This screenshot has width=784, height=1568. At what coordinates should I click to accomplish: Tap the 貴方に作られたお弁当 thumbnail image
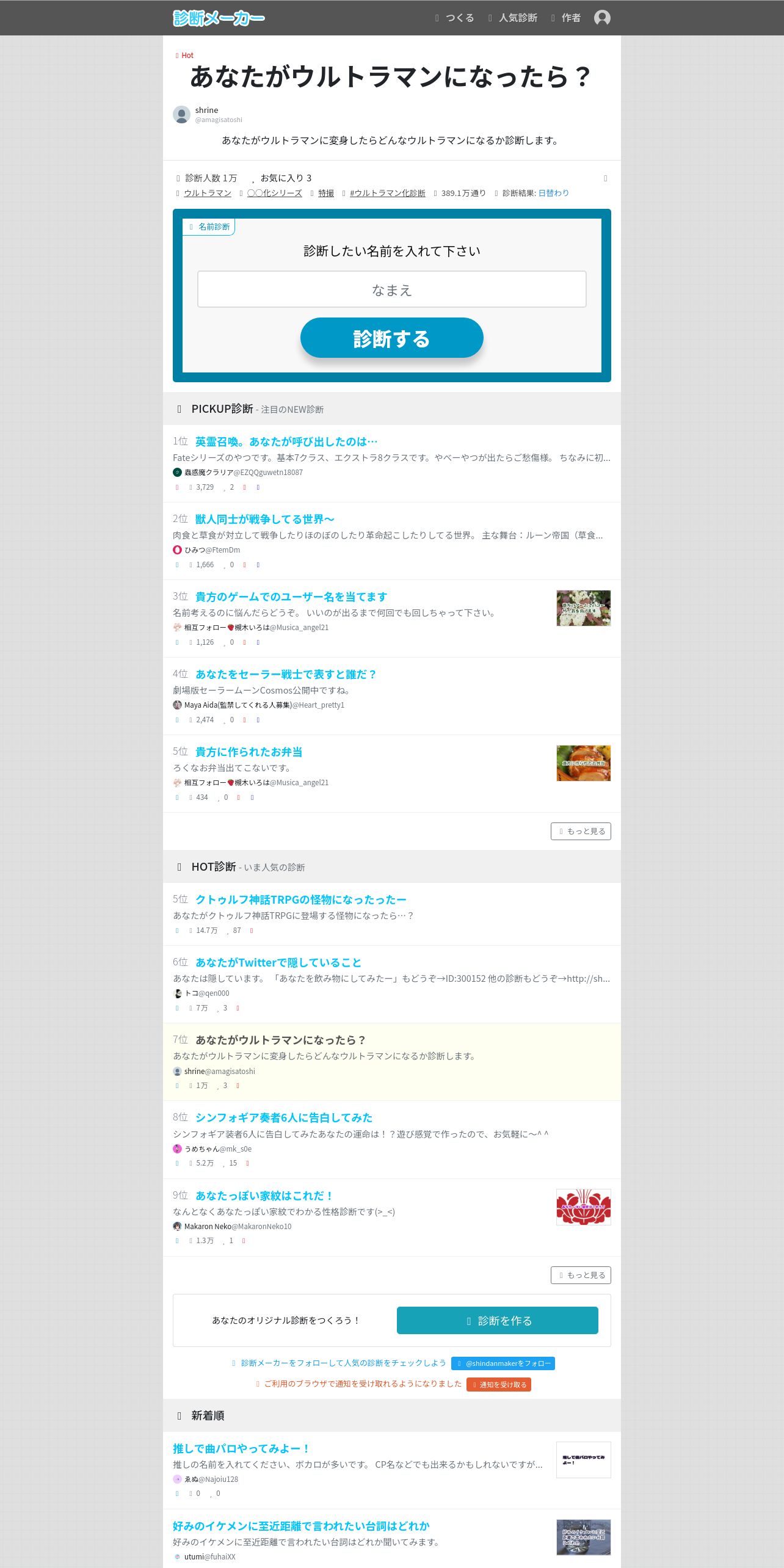point(583,763)
